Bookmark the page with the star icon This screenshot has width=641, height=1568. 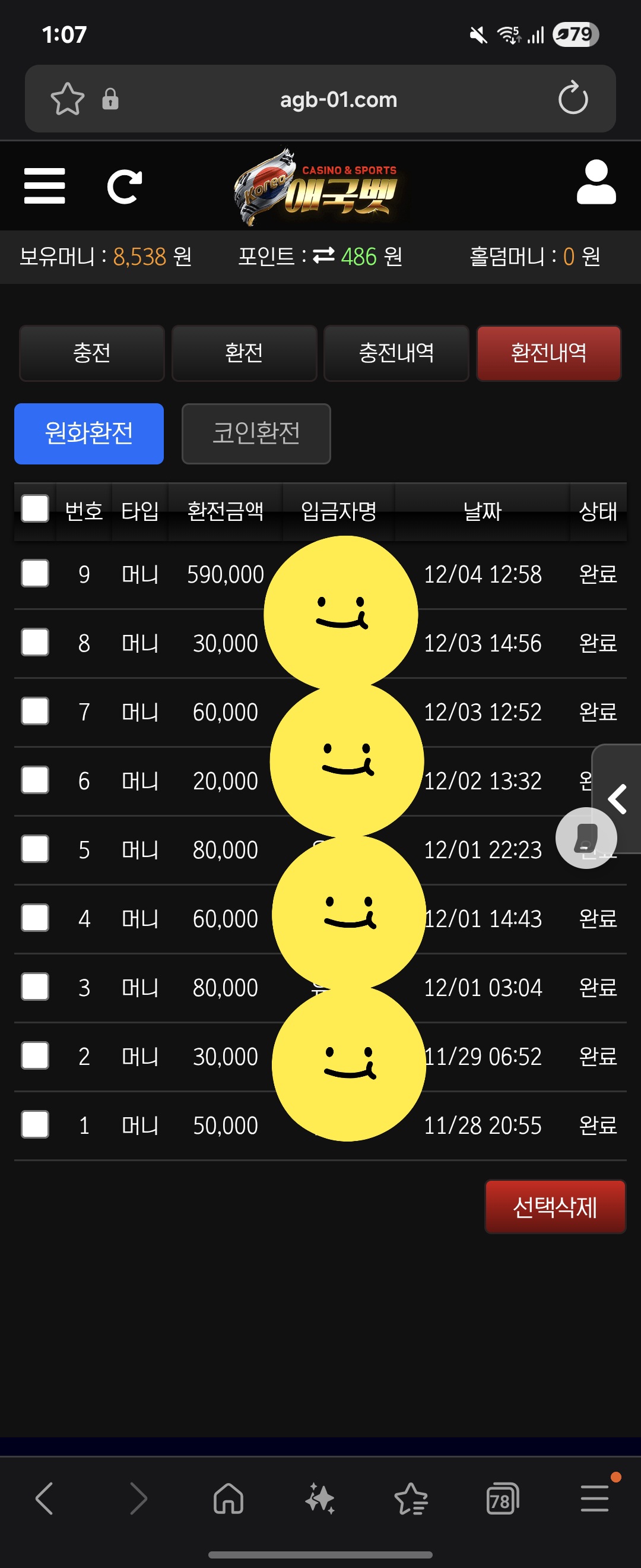click(x=67, y=99)
